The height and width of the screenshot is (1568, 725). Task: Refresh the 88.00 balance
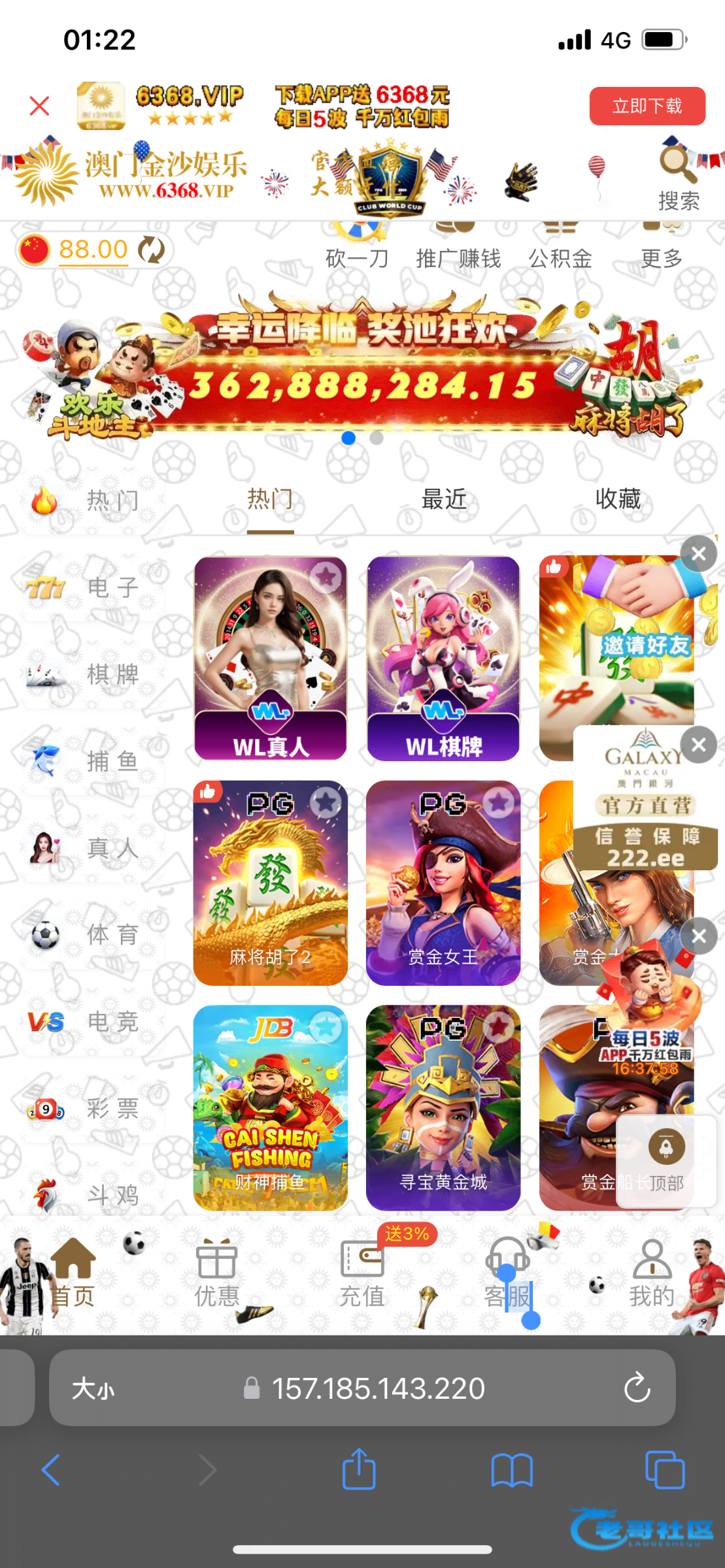click(152, 250)
